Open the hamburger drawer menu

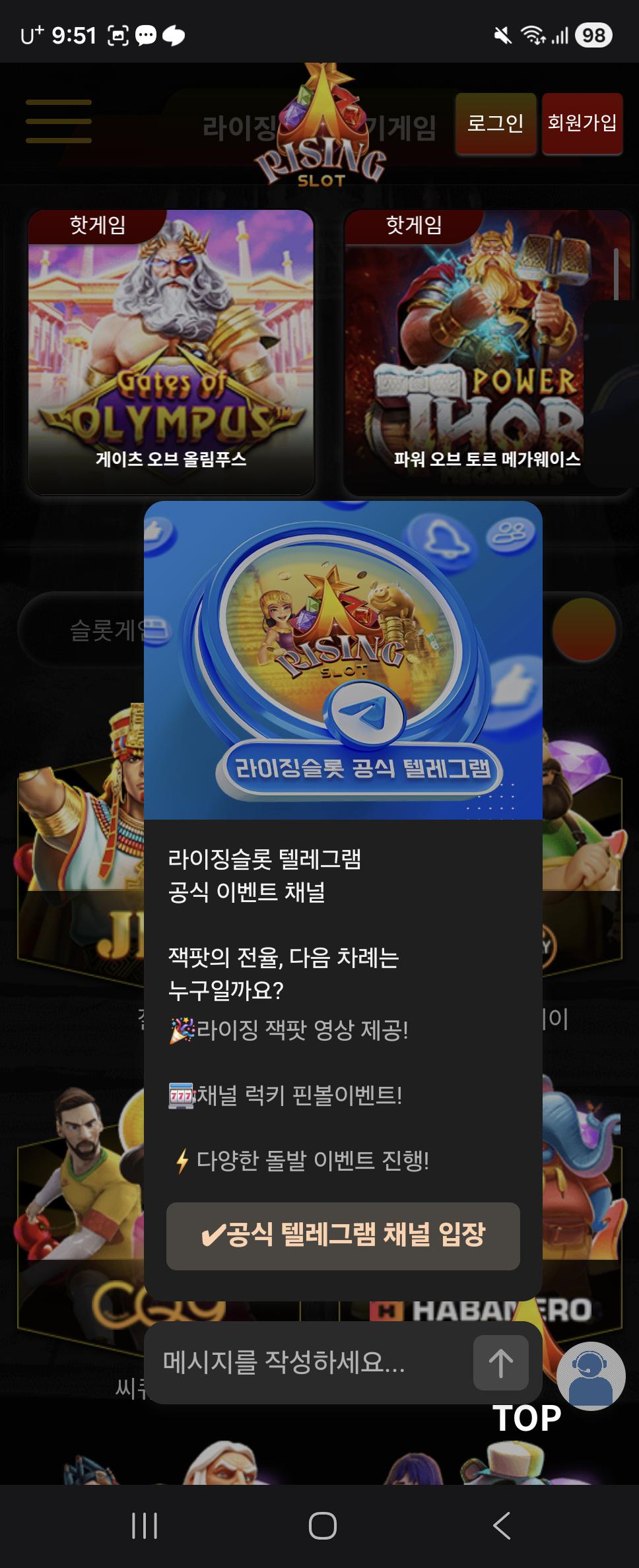point(59,121)
